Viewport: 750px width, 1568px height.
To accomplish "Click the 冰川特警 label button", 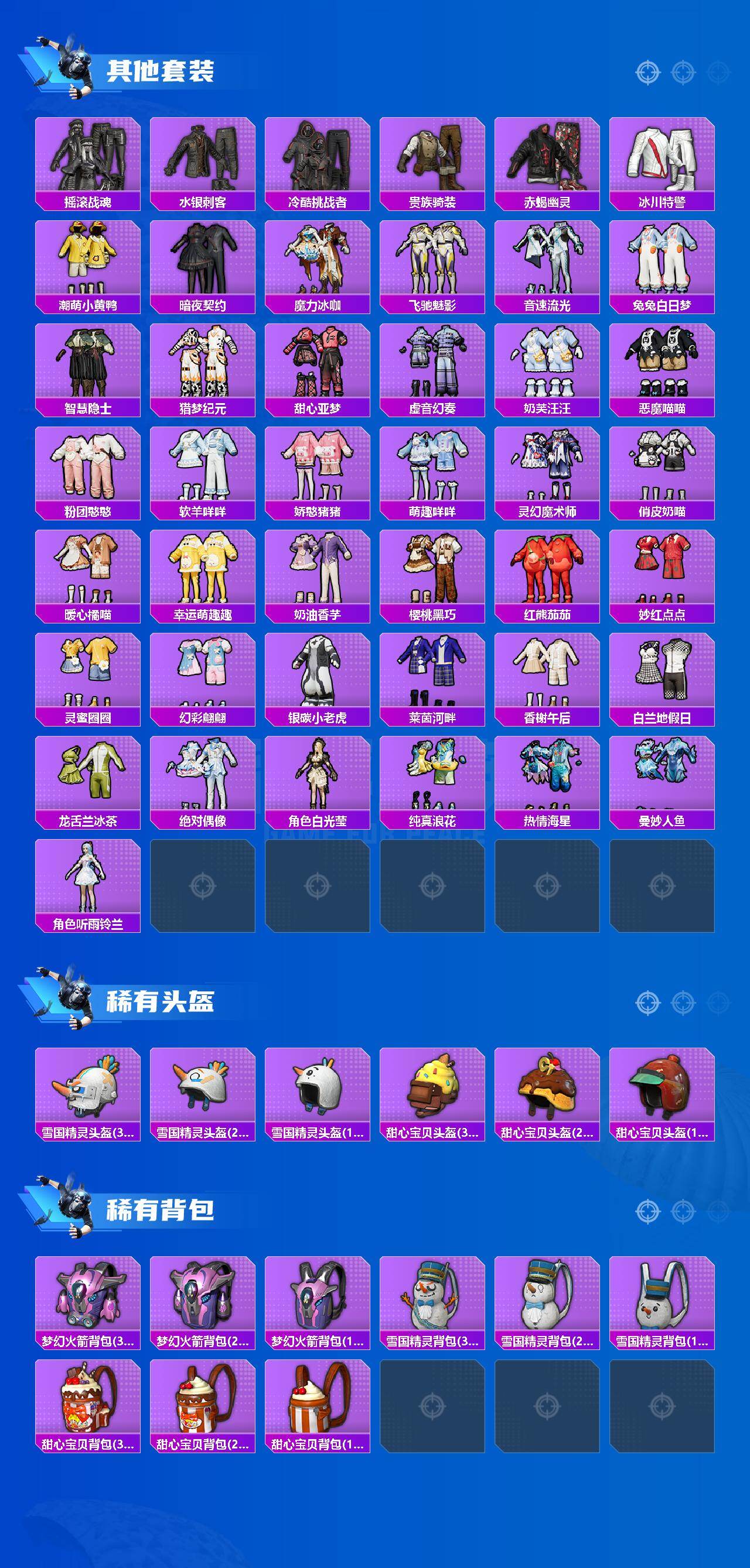I will [662, 202].
